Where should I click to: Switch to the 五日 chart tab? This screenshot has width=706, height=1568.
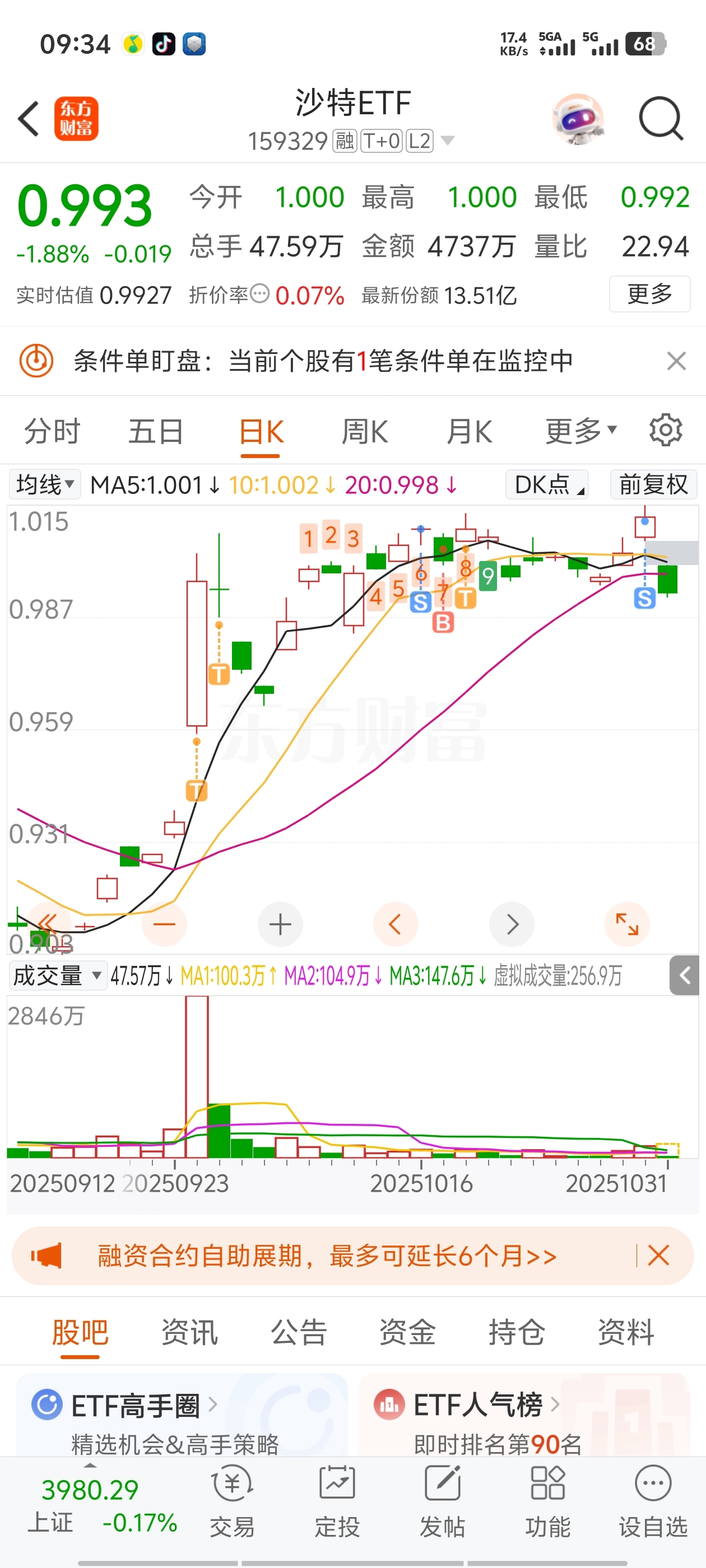(x=156, y=432)
